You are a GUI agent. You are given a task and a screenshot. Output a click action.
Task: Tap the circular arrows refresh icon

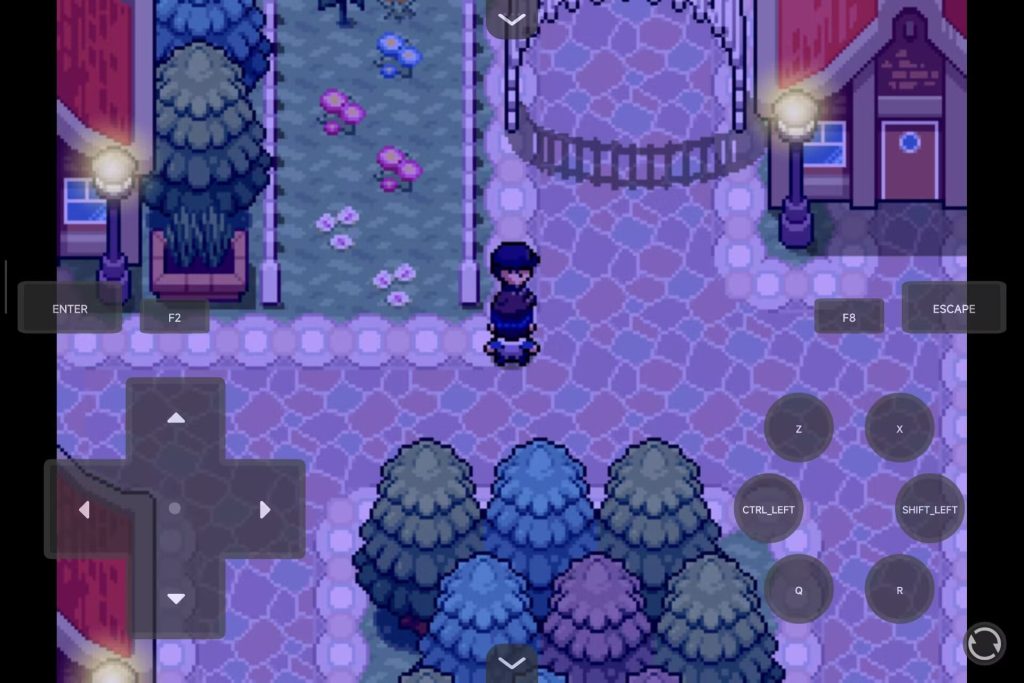[x=984, y=643]
